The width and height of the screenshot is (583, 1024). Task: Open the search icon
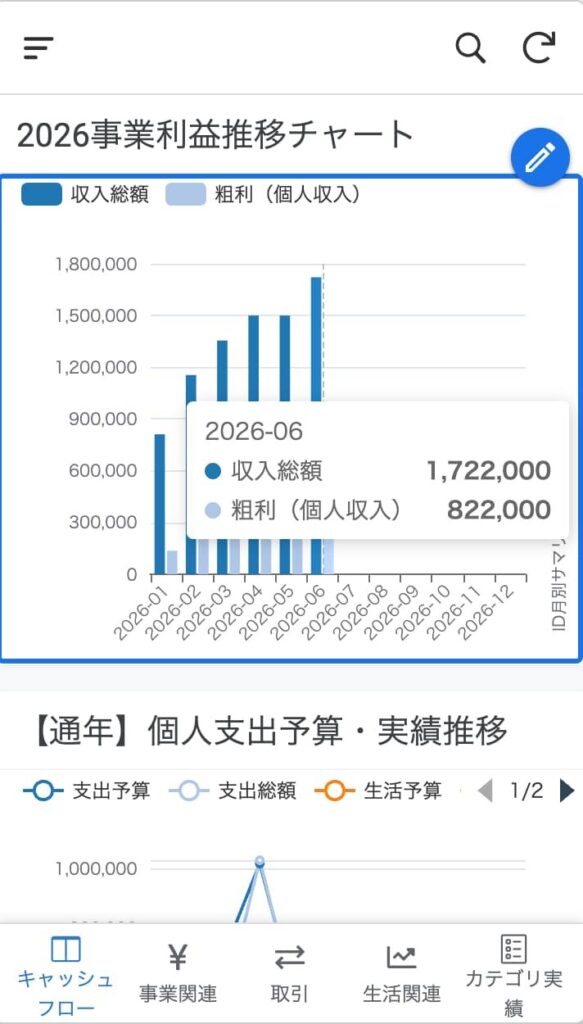(x=470, y=48)
